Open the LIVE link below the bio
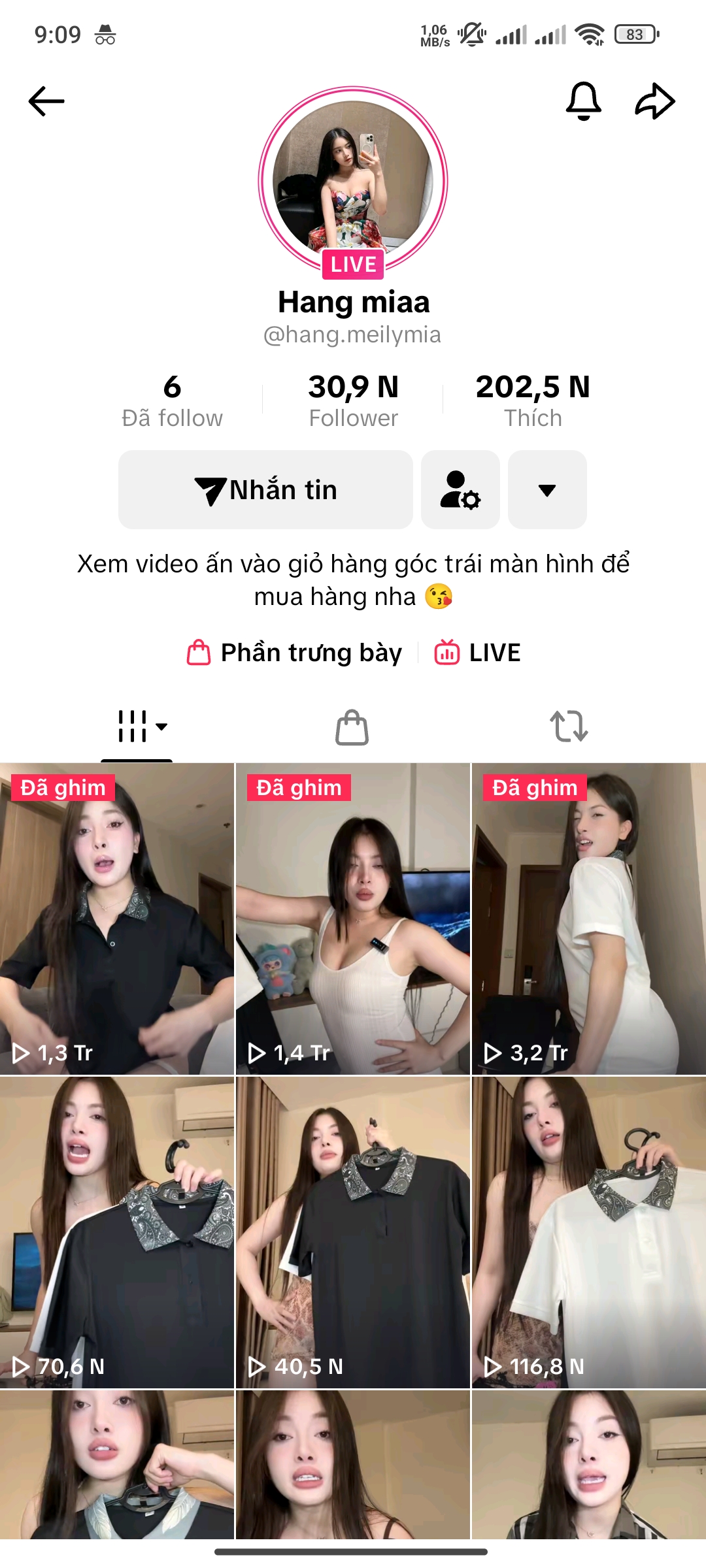The image size is (706, 1568). pyautogui.click(x=478, y=653)
